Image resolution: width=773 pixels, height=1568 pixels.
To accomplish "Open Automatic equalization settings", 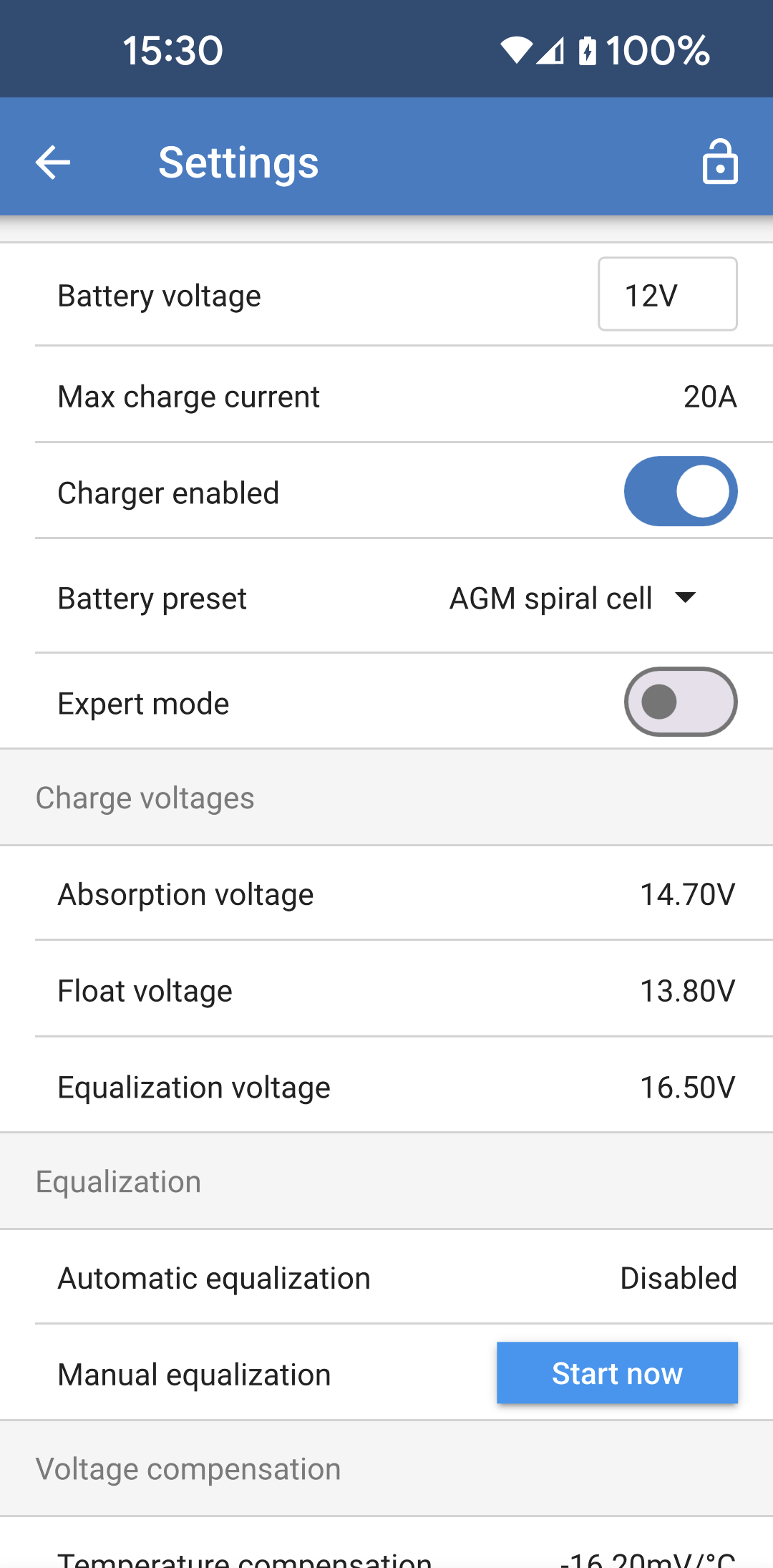I will pos(386,1277).
